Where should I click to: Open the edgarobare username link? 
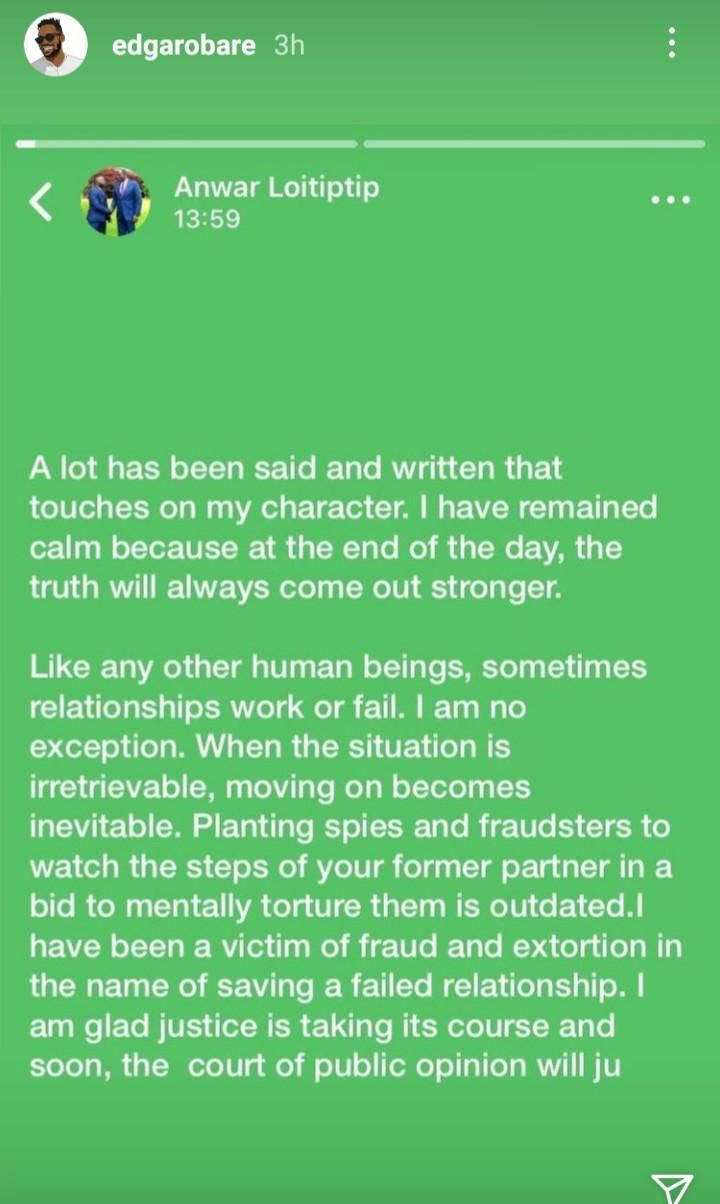pos(184,46)
